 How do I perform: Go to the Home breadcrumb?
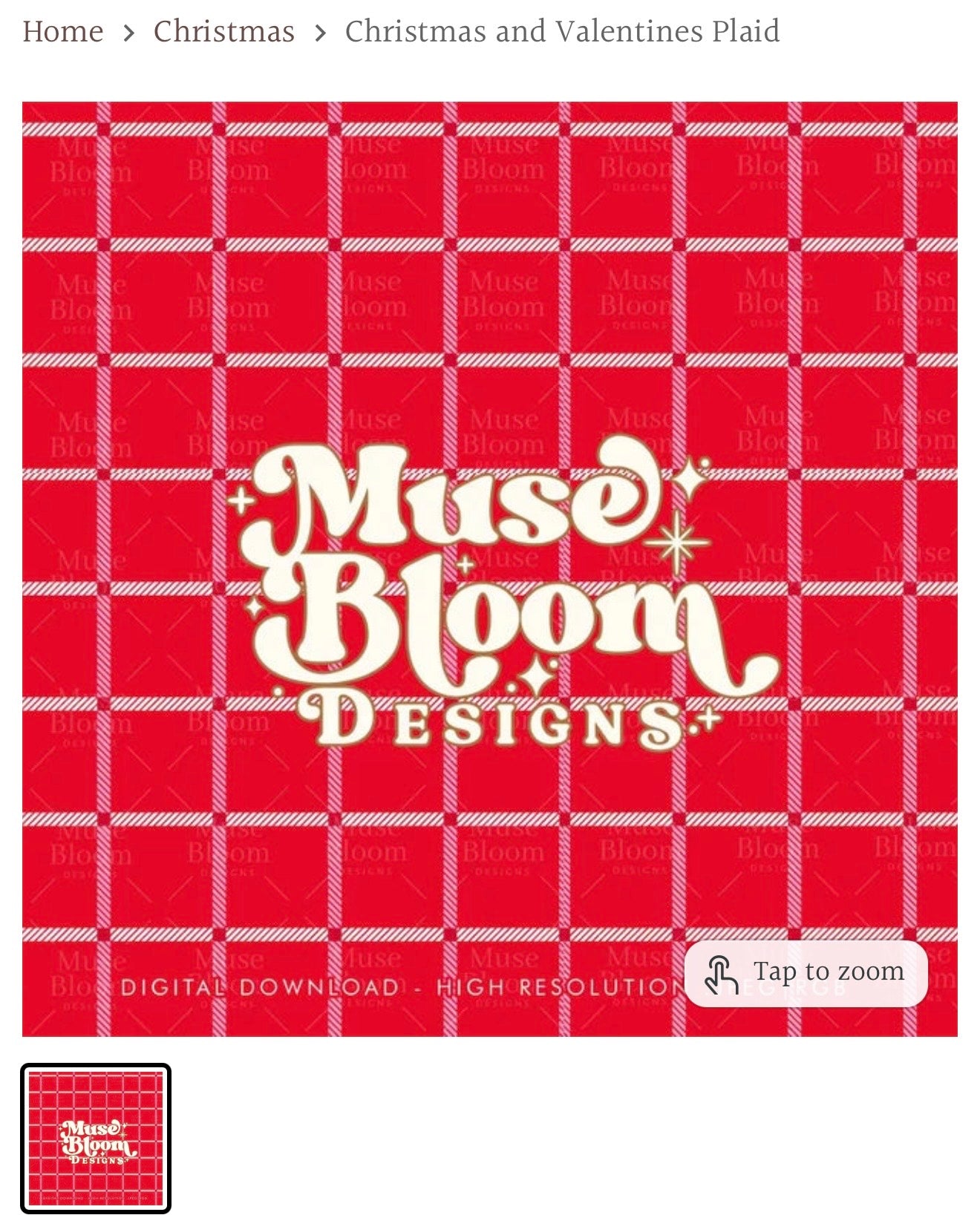point(63,32)
